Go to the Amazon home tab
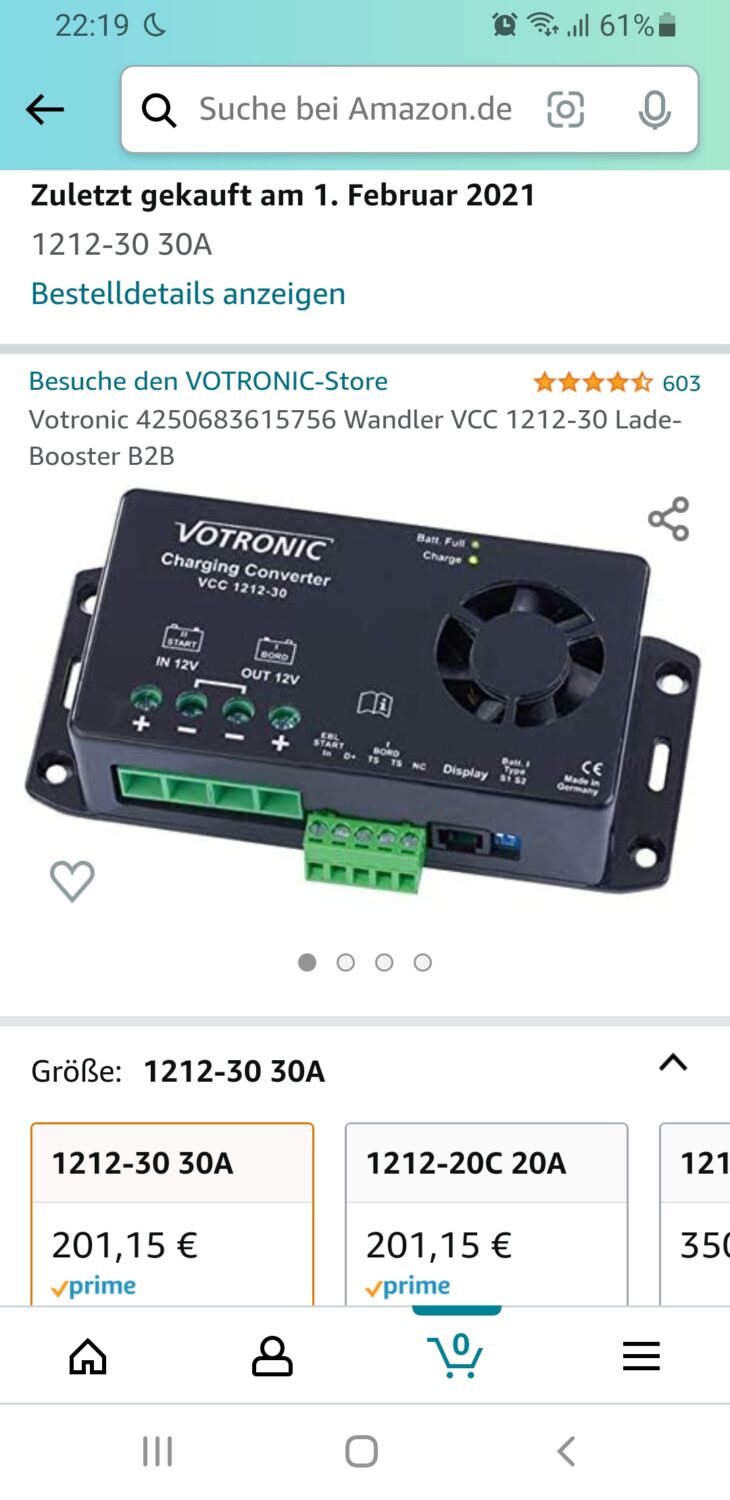The height and width of the screenshot is (1500, 730). (x=88, y=1356)
